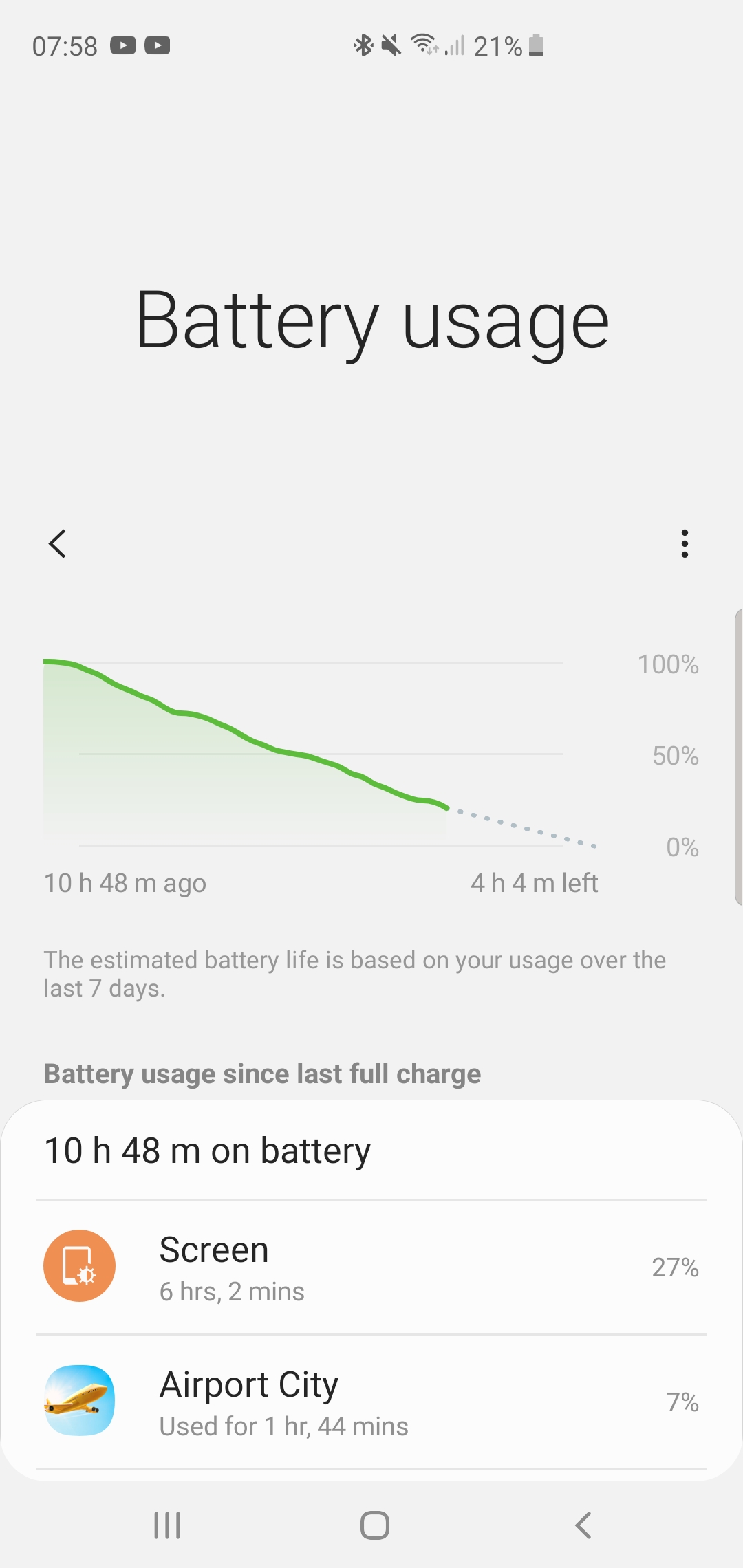Open the three-dot overflow menu
Viewport: 743px width, 1568px height.
click(x=684, y=543)
